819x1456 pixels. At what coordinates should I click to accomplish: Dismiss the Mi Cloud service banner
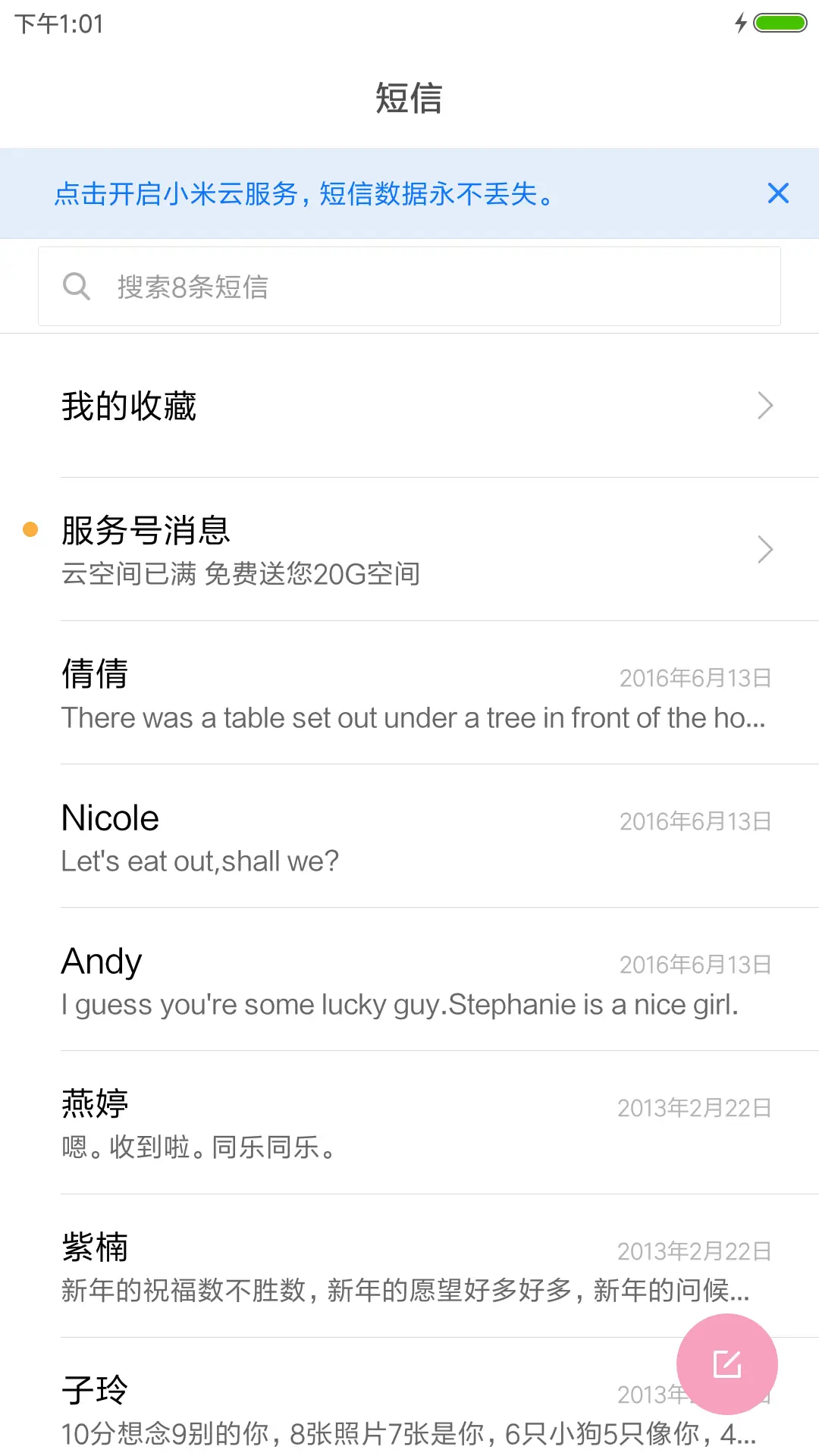click(x=778, y=193)
